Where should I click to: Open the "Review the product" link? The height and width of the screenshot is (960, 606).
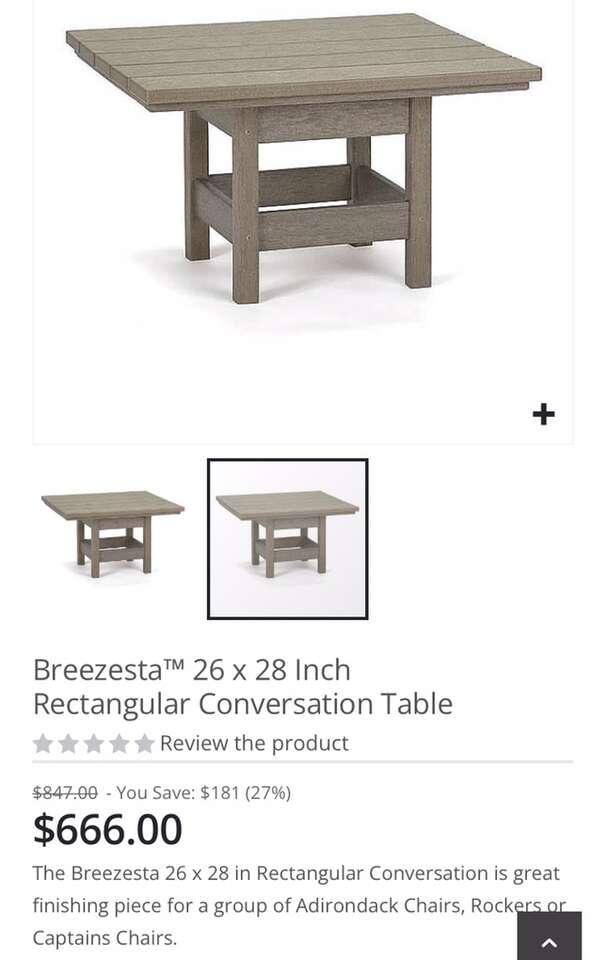(x=254, y=743)
